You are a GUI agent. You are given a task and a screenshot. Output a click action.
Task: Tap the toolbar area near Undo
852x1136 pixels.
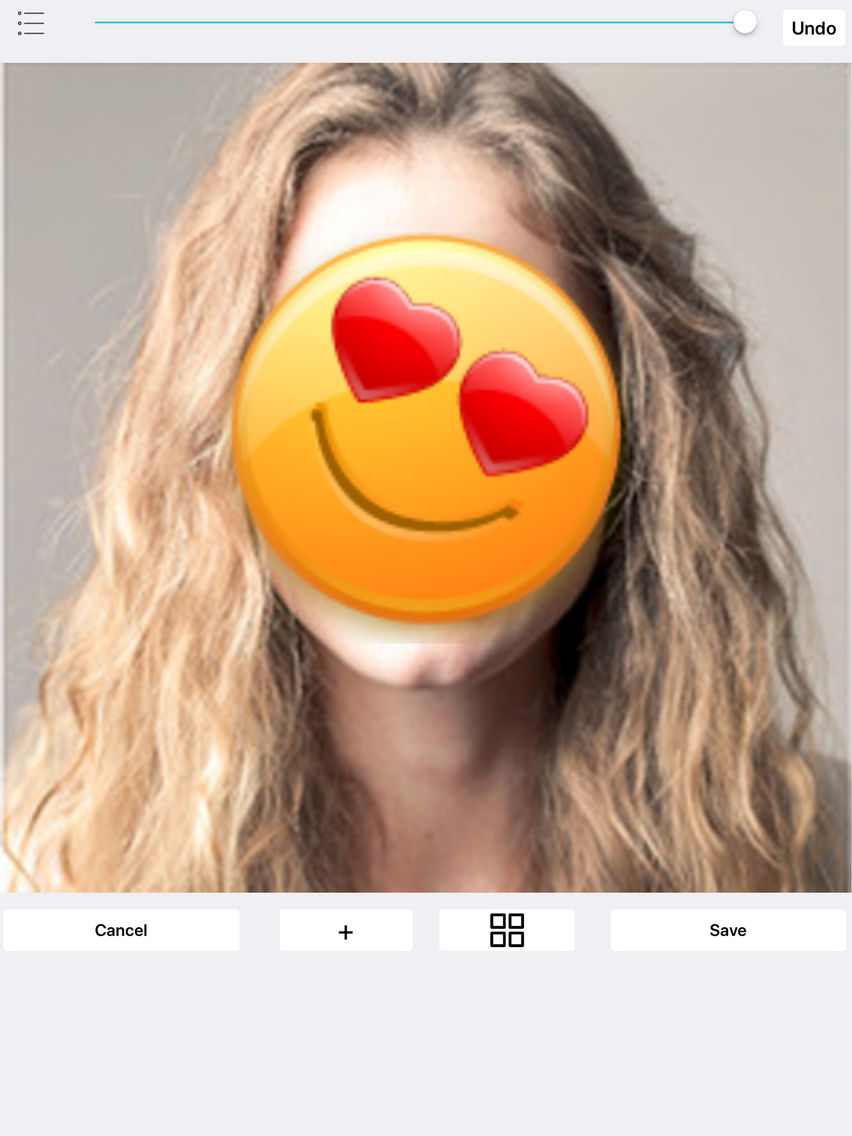[813, 27]
